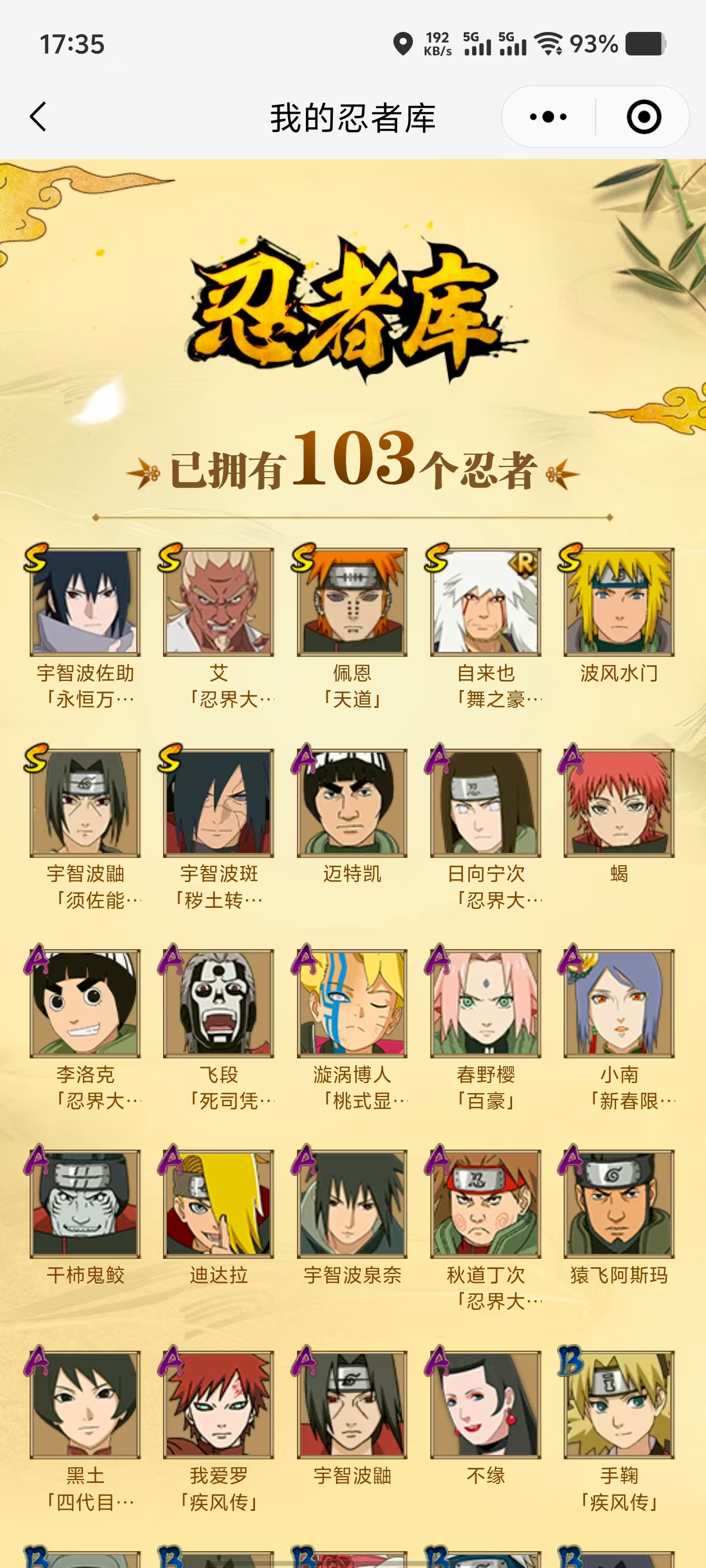Viewport: 706px width, 1568px height.
Task: Open 春野樱「百豪」ninja tile
Action: (485, 1003)
